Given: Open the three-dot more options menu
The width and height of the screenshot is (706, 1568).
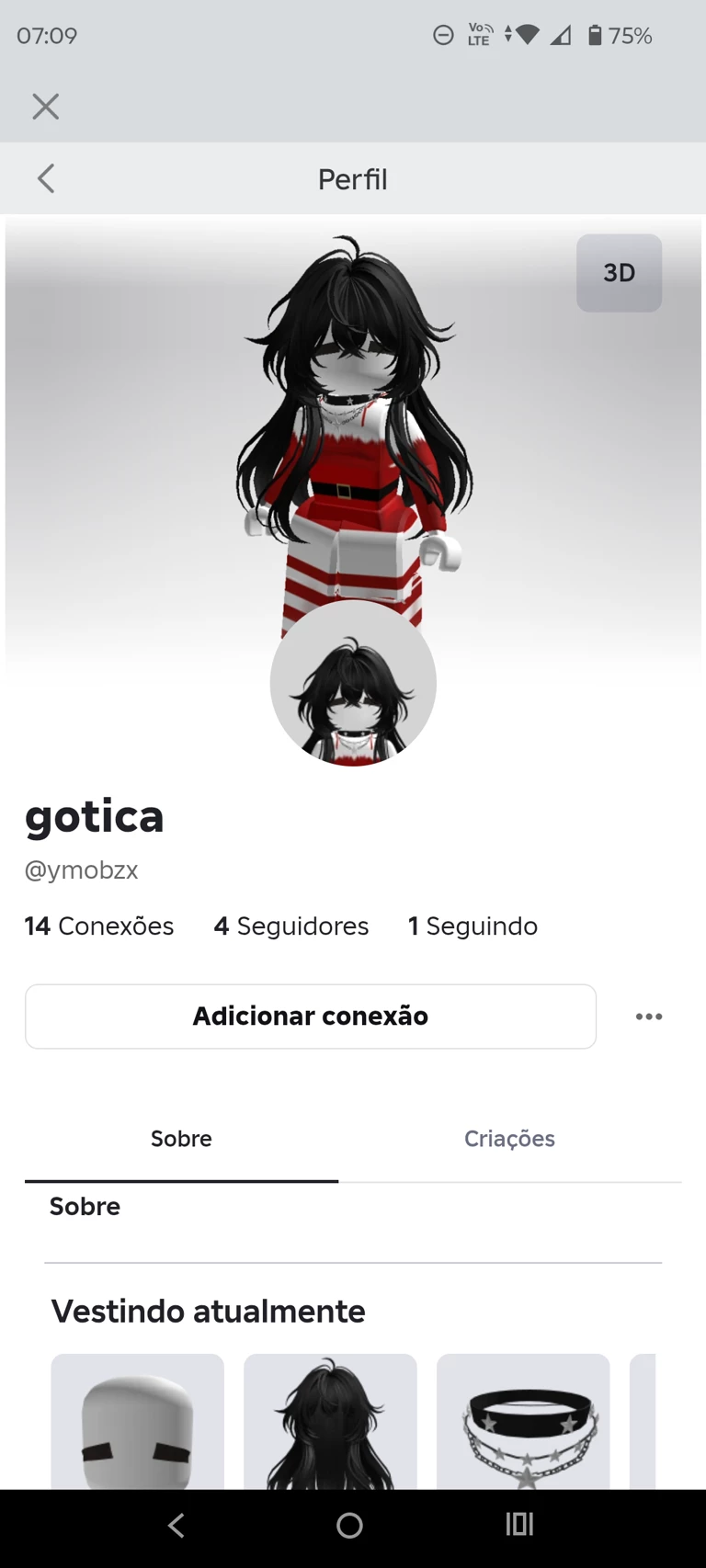Looking at the screenshot, I should pyautogui.click(x=649, y=1017).
